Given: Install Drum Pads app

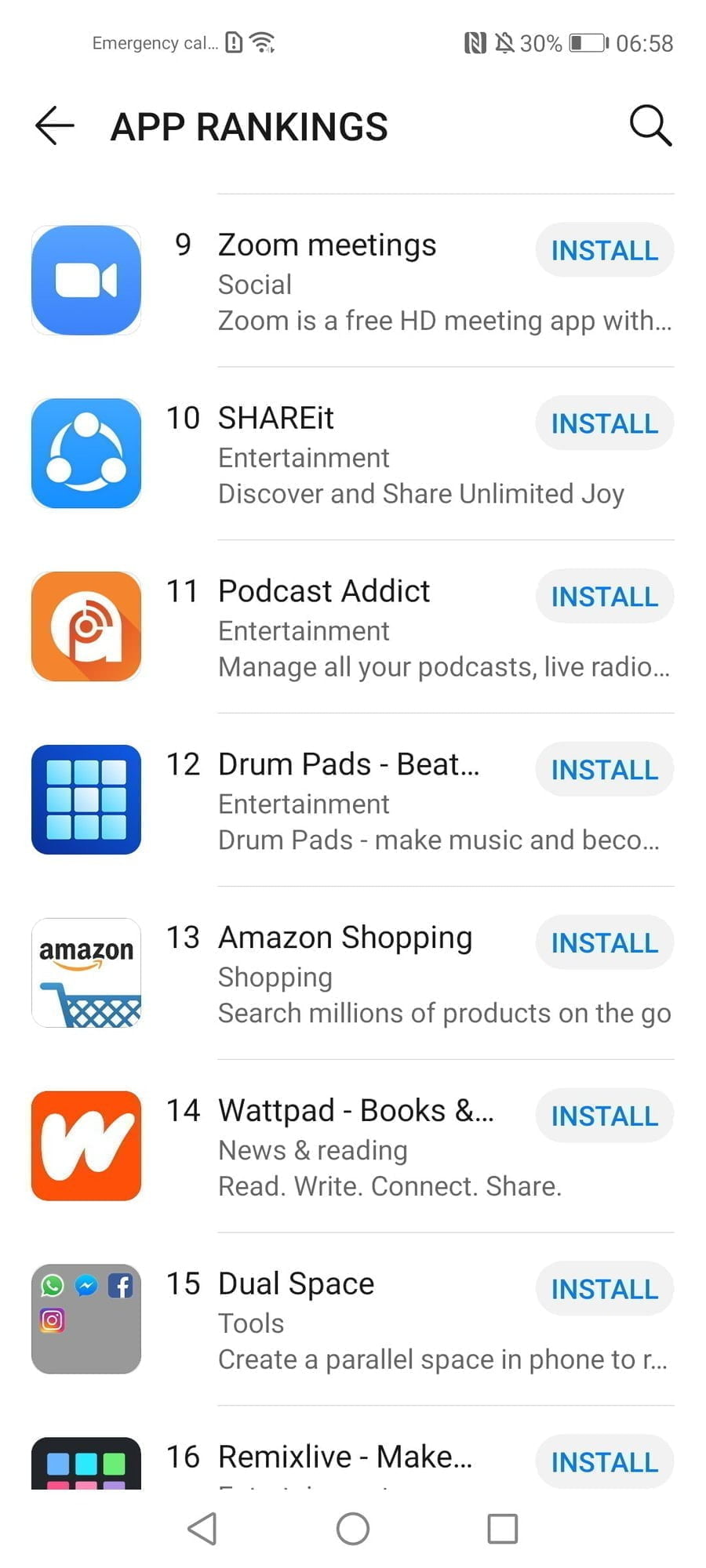Looking at the screenshot, I should [x=604, y=771].
